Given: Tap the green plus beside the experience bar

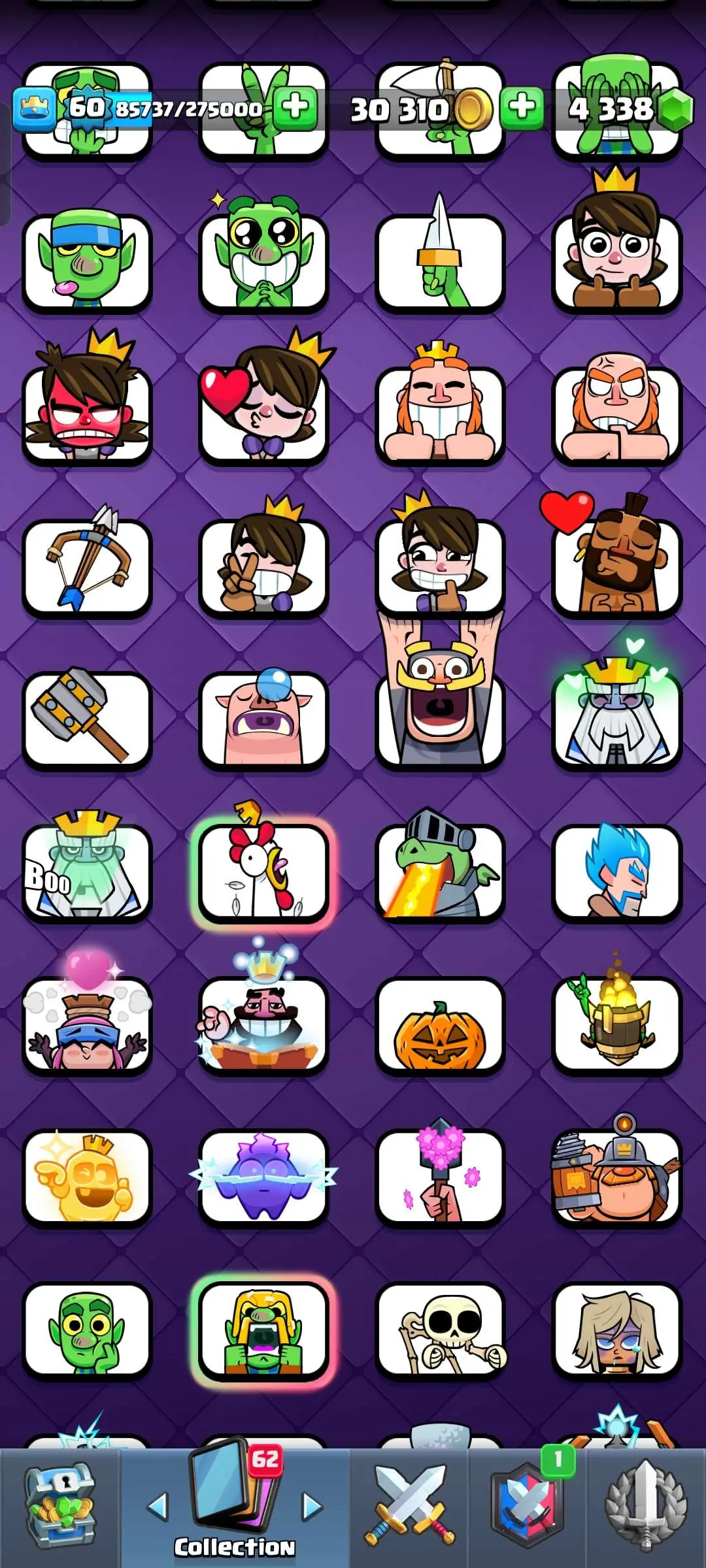Looking at the screenshot, I should (x=295, y=106).
